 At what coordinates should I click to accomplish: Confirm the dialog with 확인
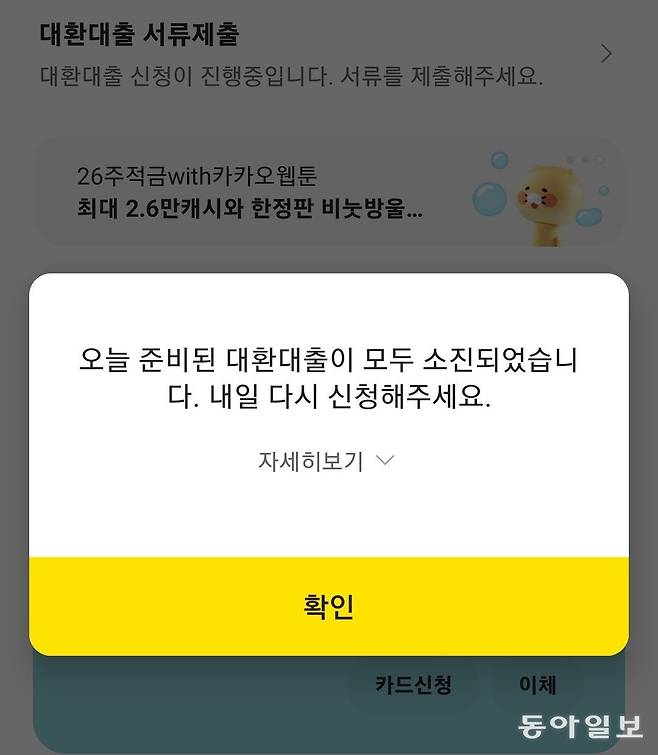click(x=329, y=606)
